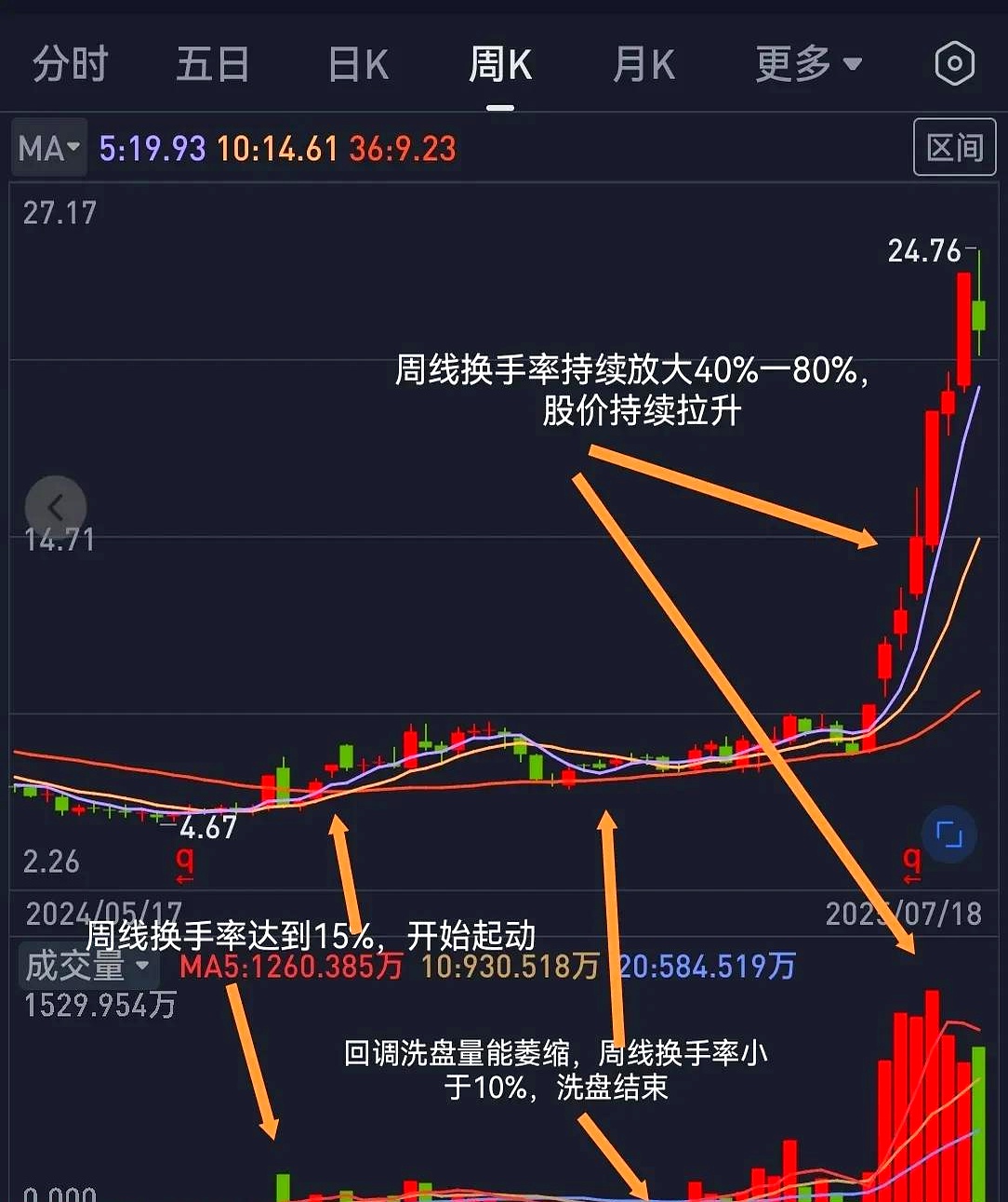Open the 月K monthly chart tab
Viewport: 1008px width, 1202px height.
tap(643, 63)
